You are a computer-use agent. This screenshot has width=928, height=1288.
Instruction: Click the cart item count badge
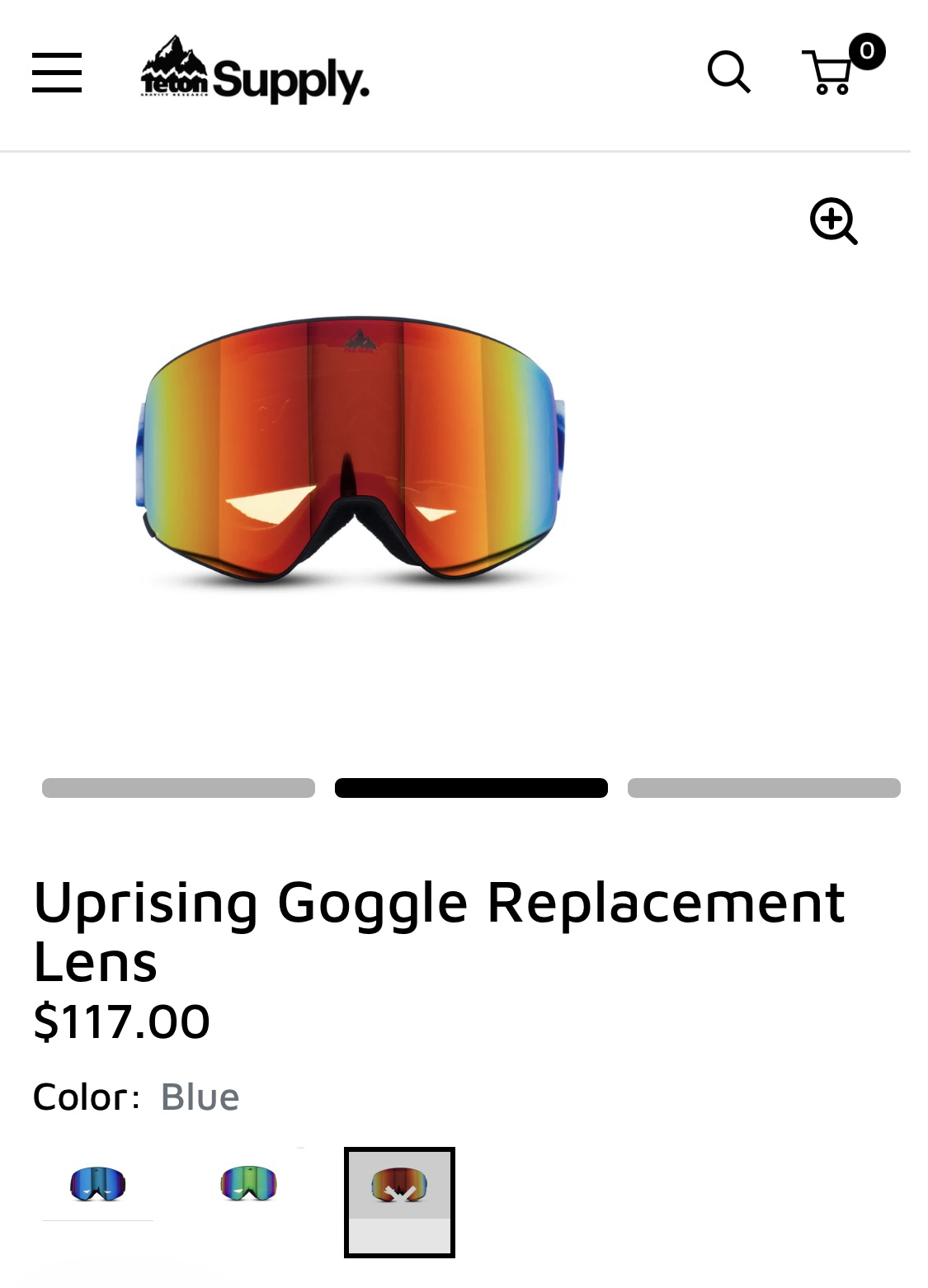(x=868, y=50)
